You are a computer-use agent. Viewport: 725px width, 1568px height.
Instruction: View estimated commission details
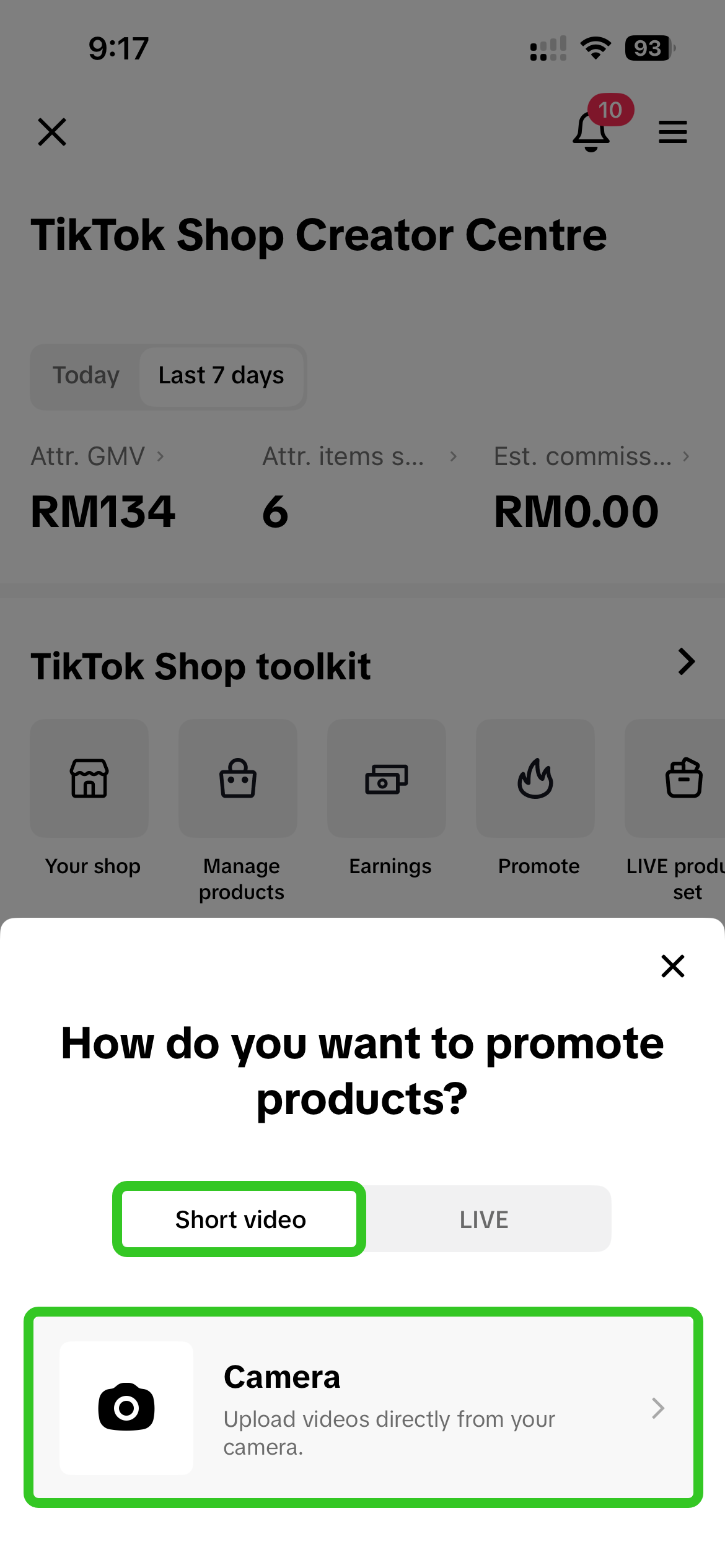(x=591, y=457)
